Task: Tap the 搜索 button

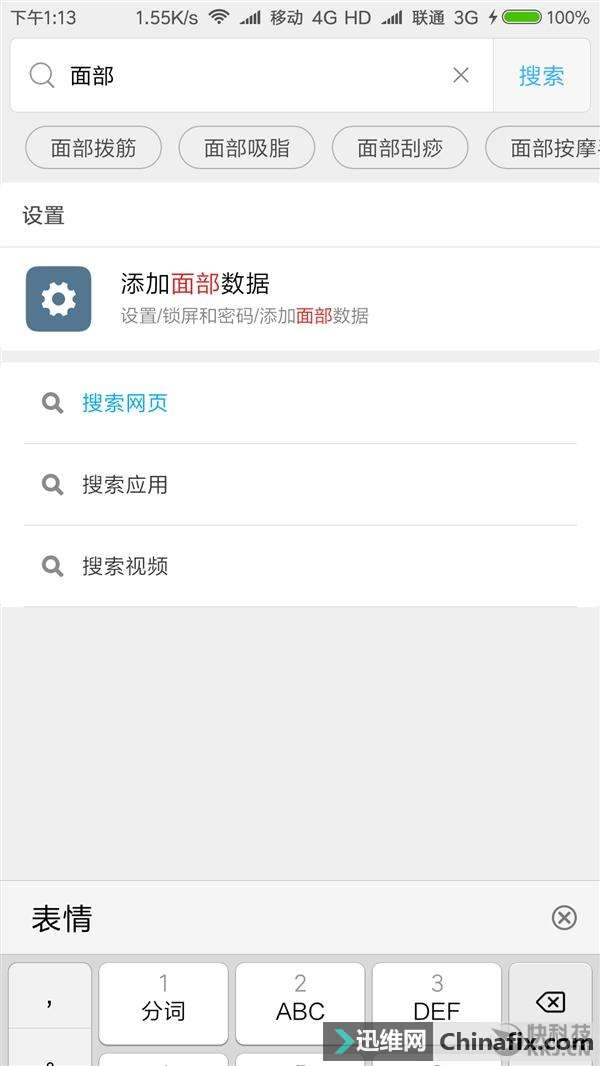Action: point(542,75)
